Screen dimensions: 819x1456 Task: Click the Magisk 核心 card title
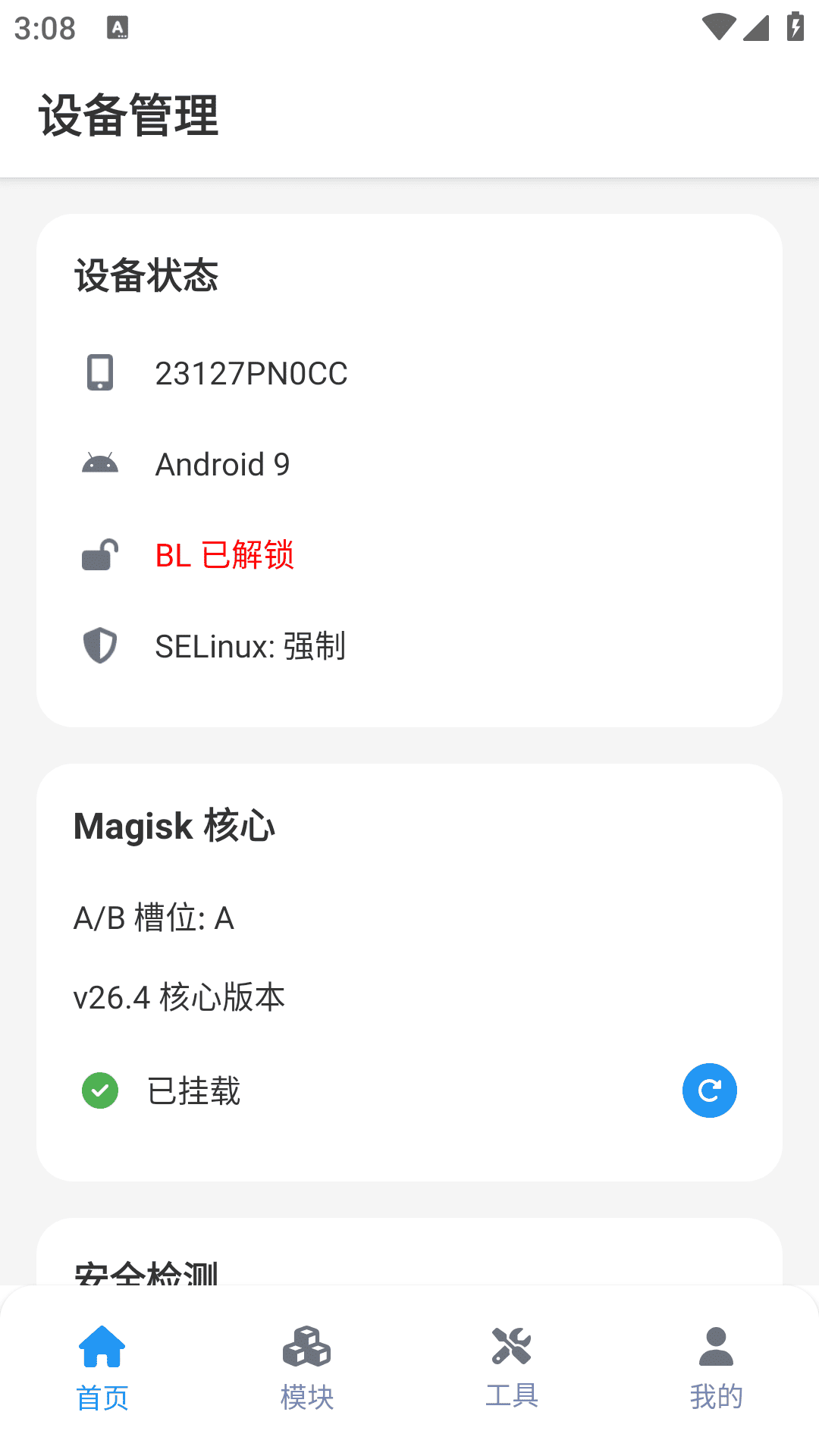coord(174,826)
